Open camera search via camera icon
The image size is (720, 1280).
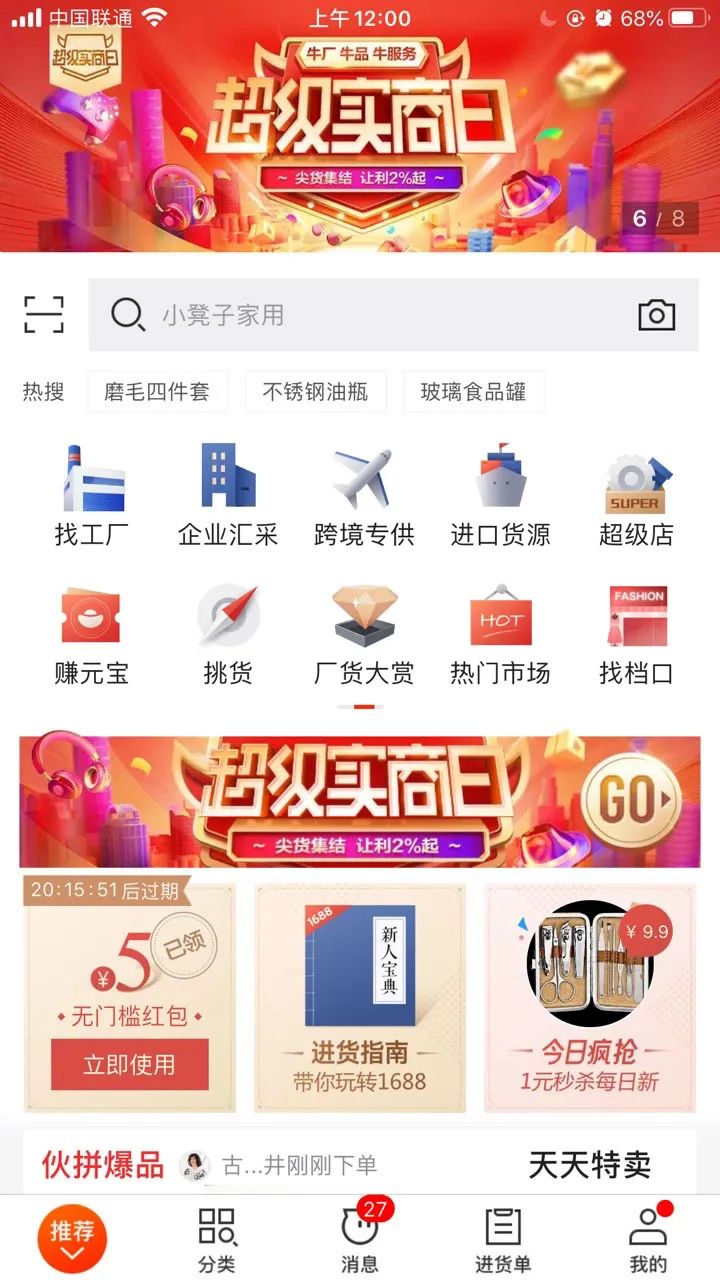[655, 315]
